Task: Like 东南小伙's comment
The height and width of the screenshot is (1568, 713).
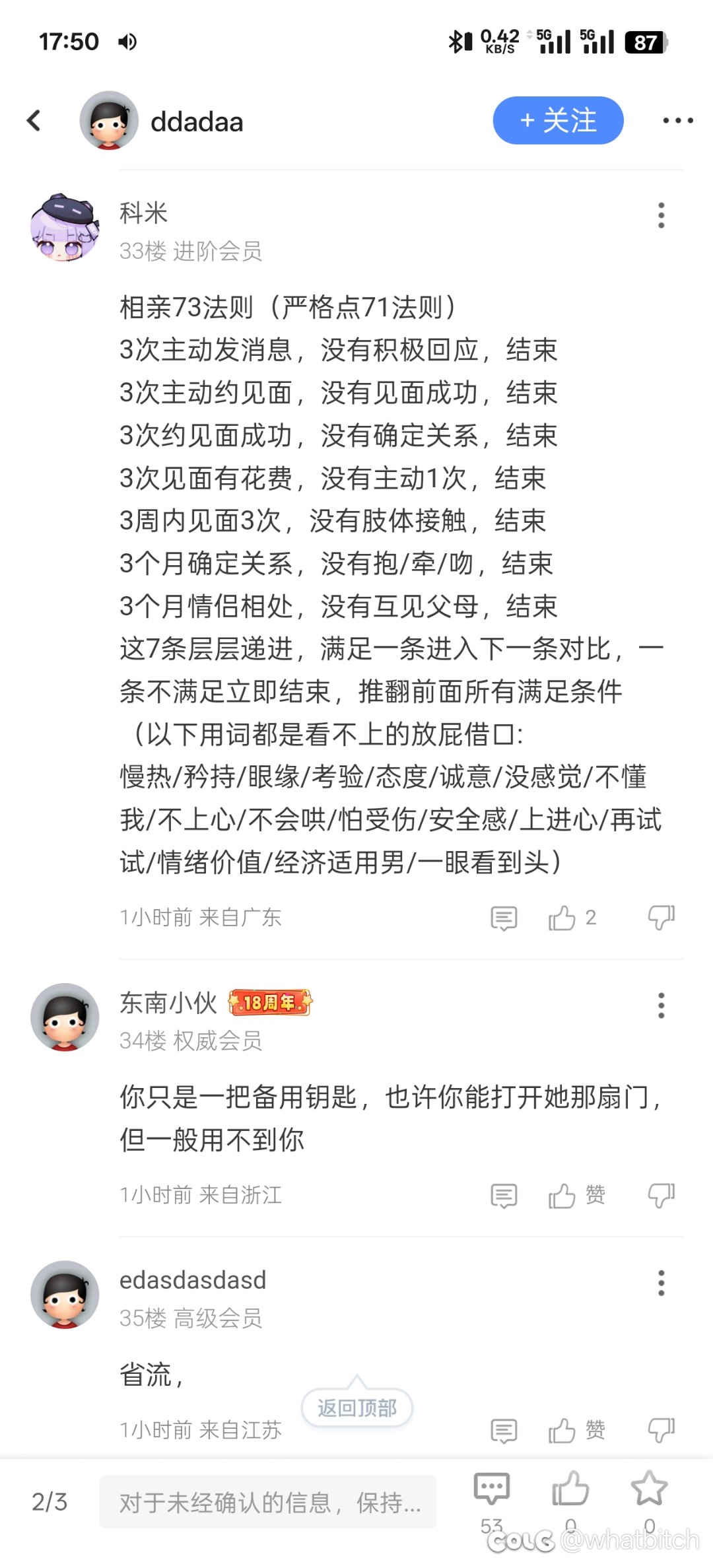Action: (576, 1195)
